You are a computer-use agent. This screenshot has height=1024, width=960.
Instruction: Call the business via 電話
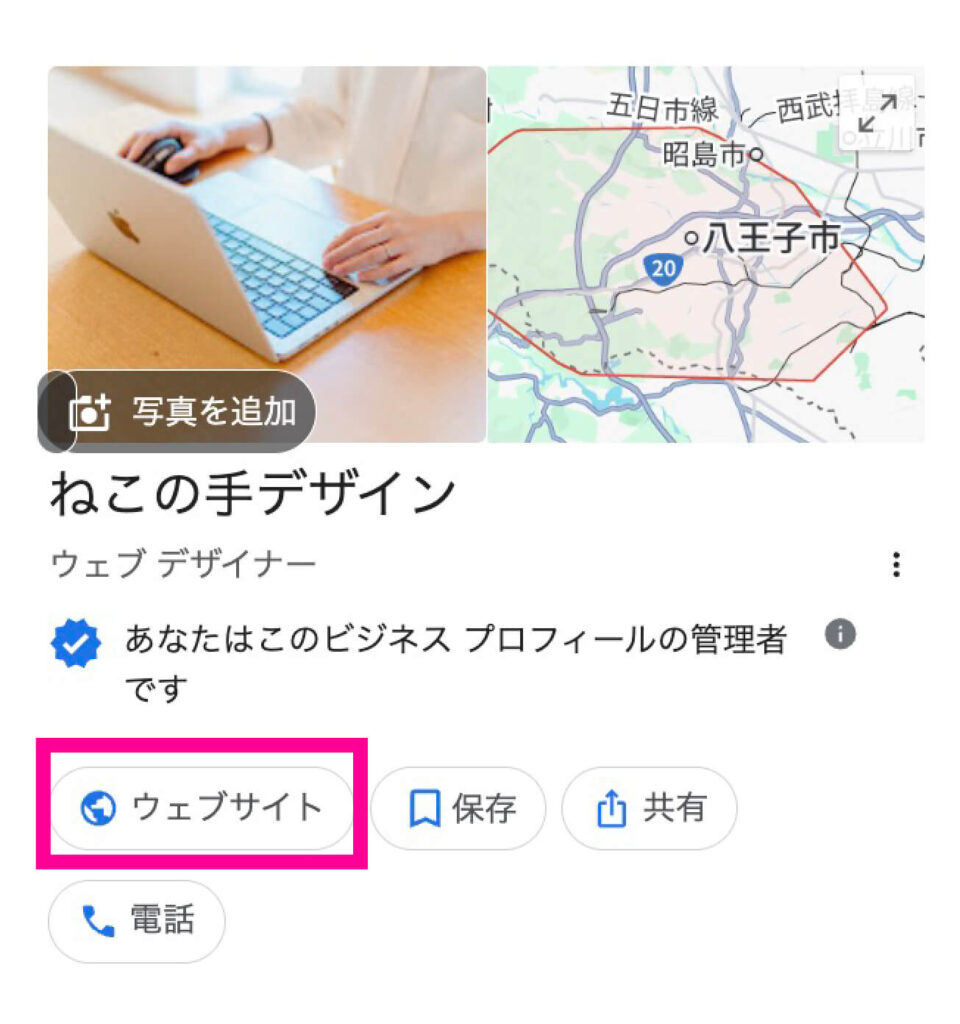(x=137, y=921)
